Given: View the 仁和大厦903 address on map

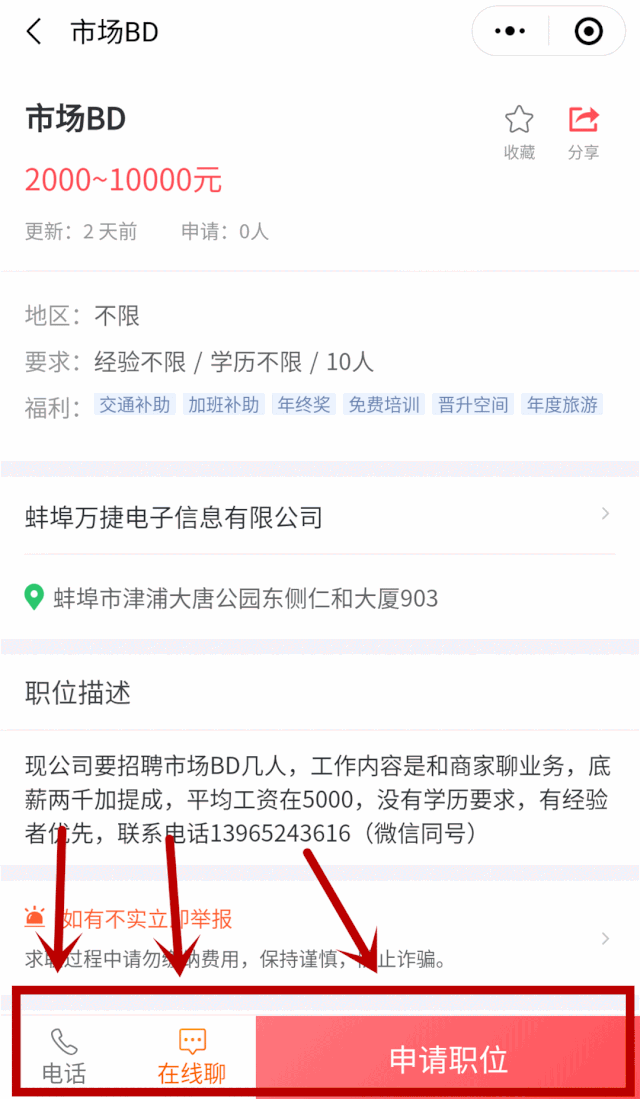Looking at the screenshot, I should pyautogui.click(x=320, y=598).
